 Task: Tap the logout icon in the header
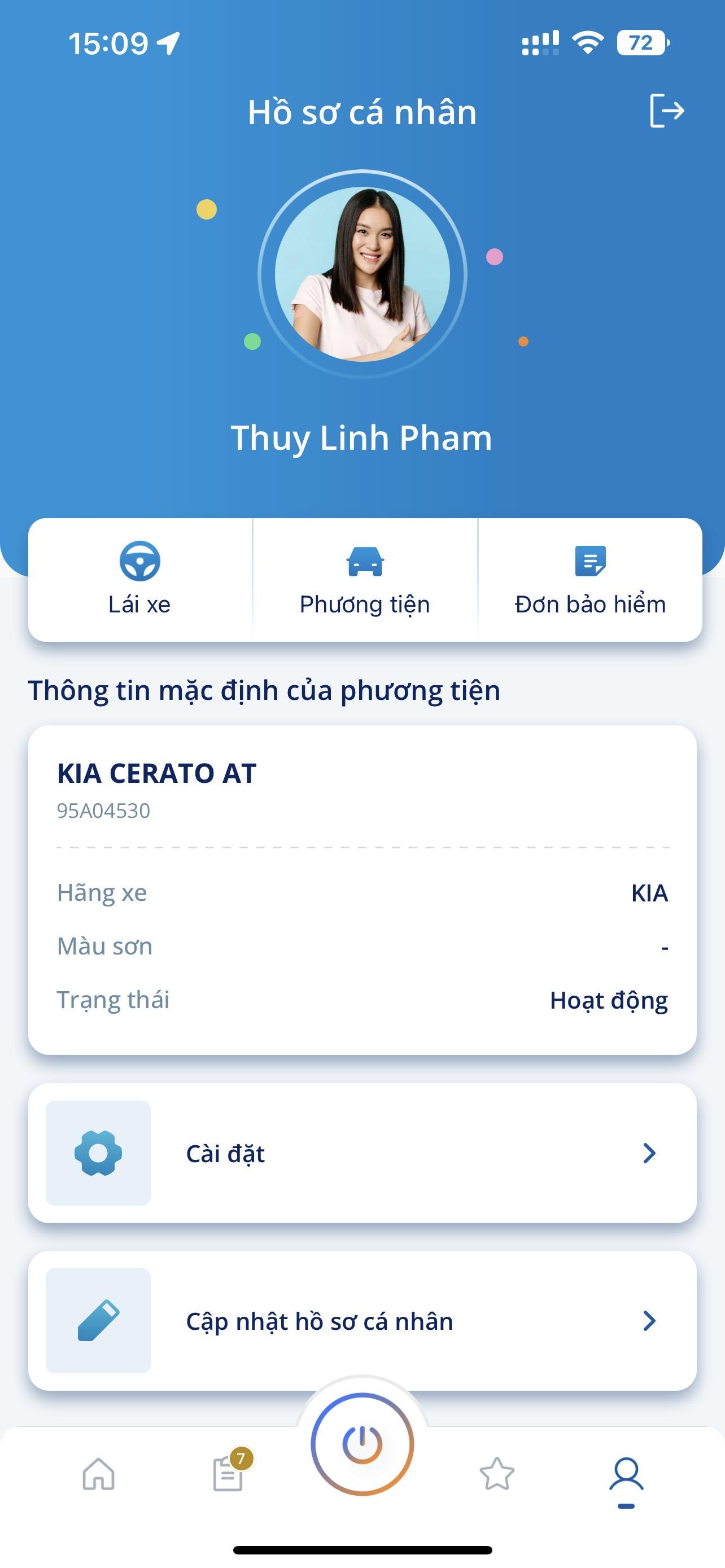(x=667, y=111)
